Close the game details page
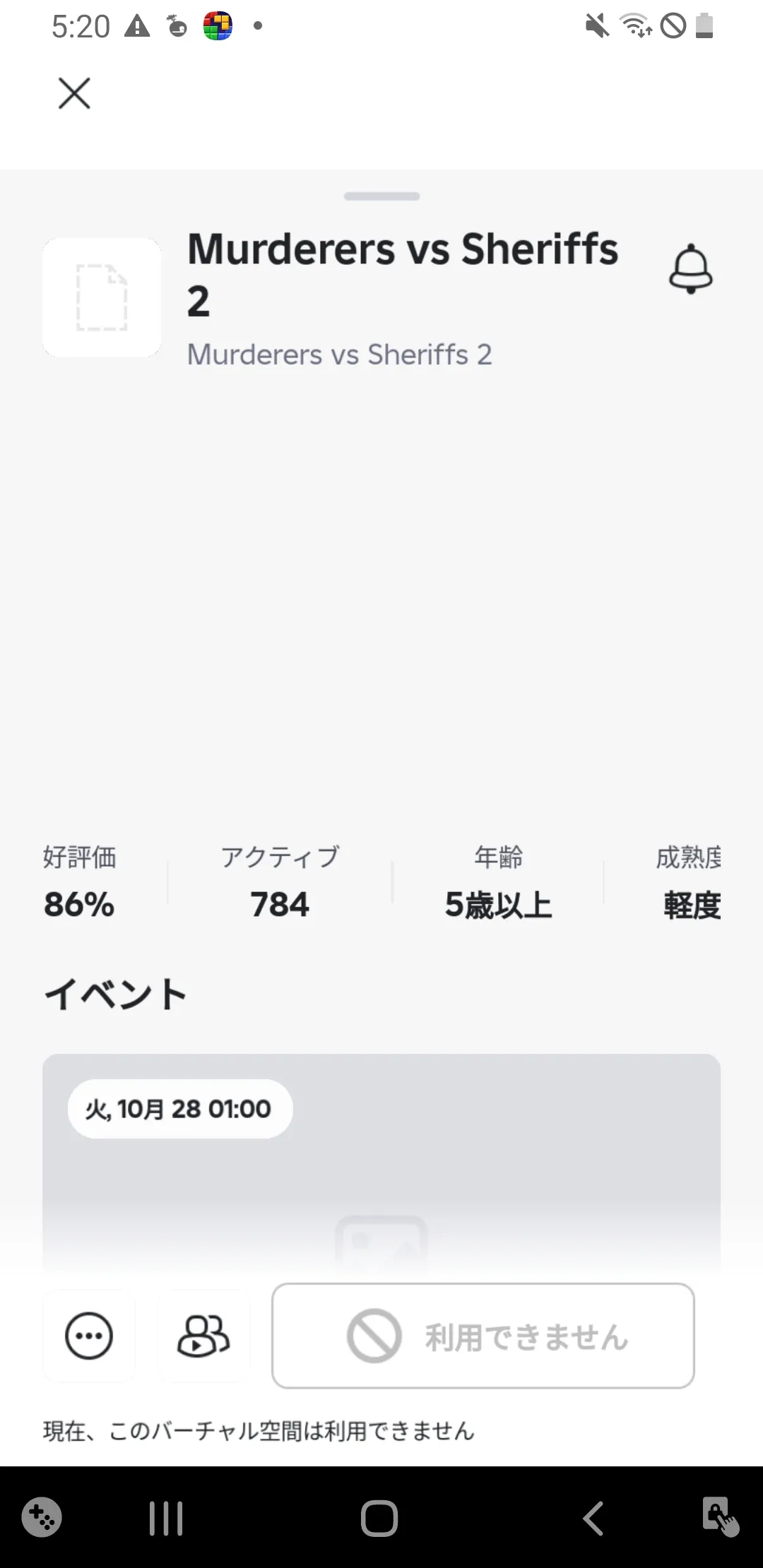 (74, 93)
